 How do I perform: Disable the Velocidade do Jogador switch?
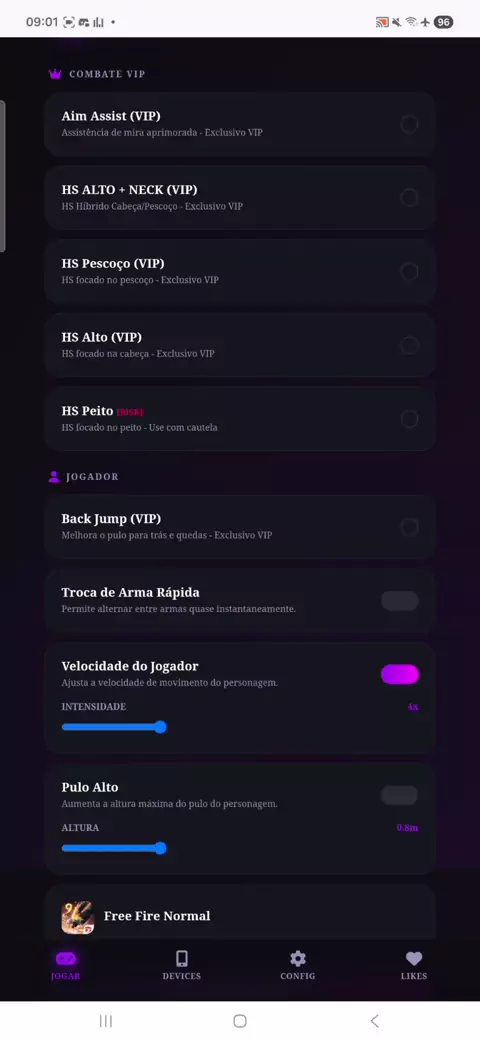[400, 675]
